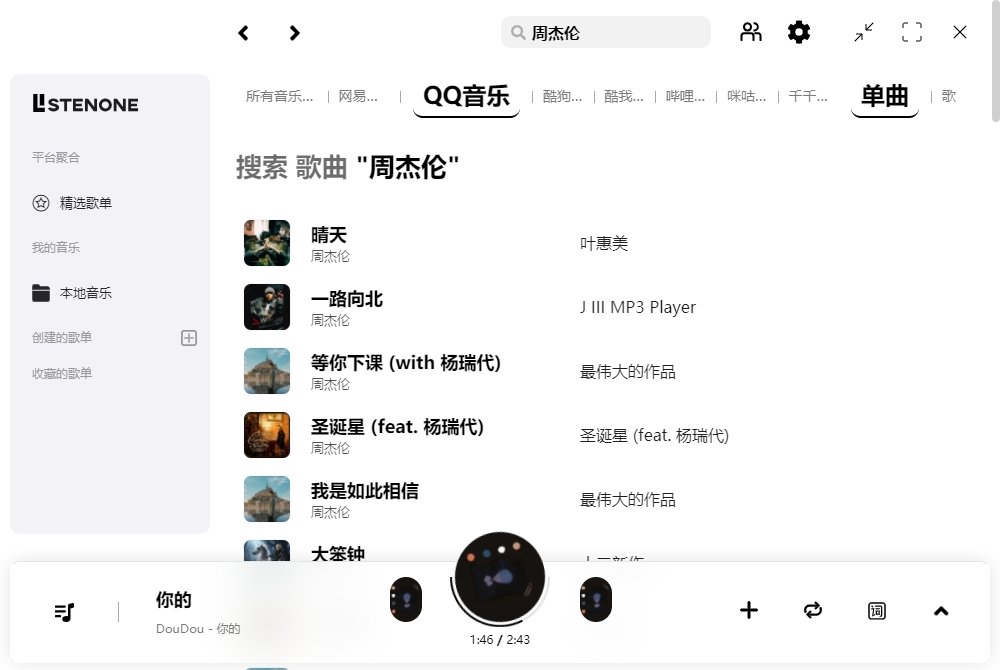Show lyrics with the 词 icon
Viewport: 1000px width, 670px height.
(877, 611)
